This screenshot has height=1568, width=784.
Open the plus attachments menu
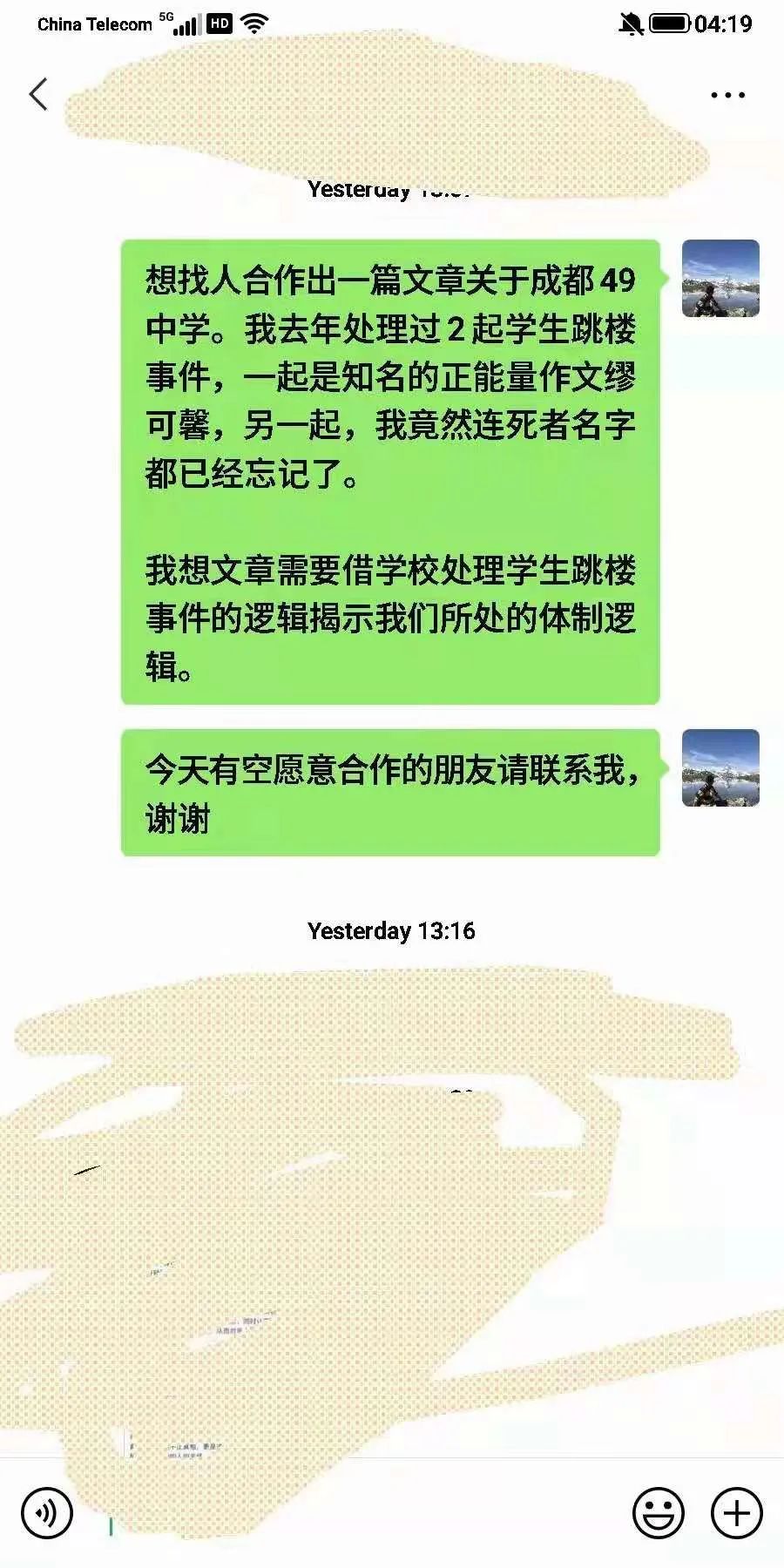pos(737,1514)
